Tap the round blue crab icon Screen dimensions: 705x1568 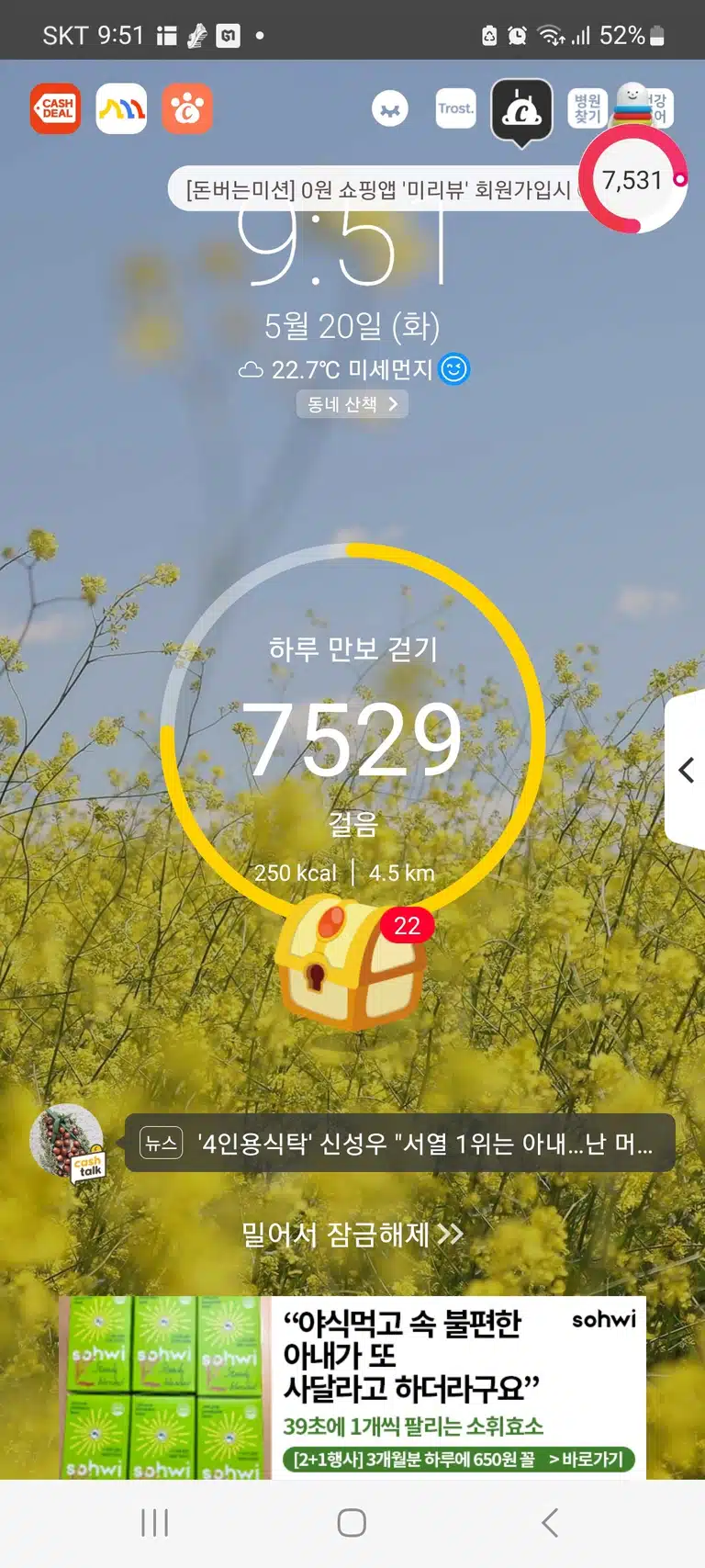pyautogui.click(x=390, y=109)
